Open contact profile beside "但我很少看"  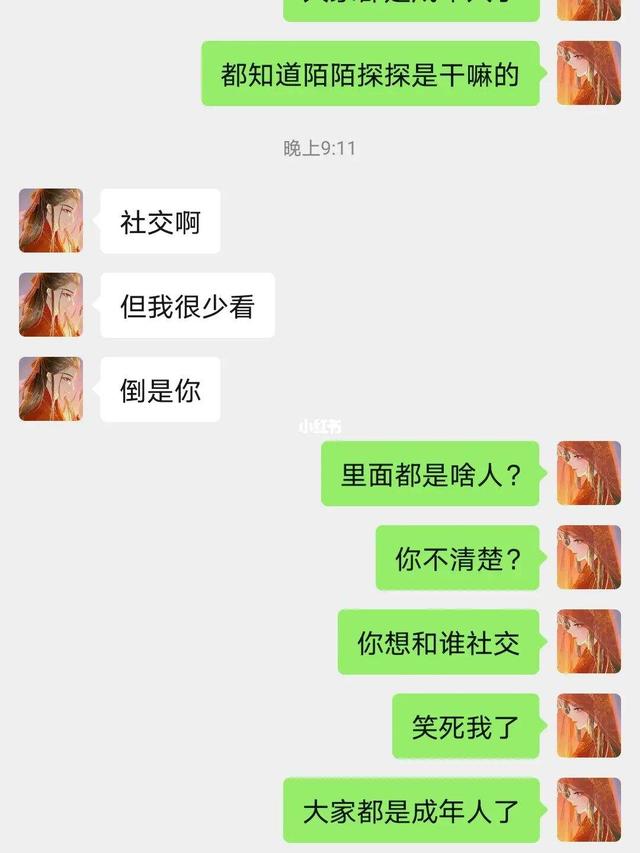(x=51, y=305)
